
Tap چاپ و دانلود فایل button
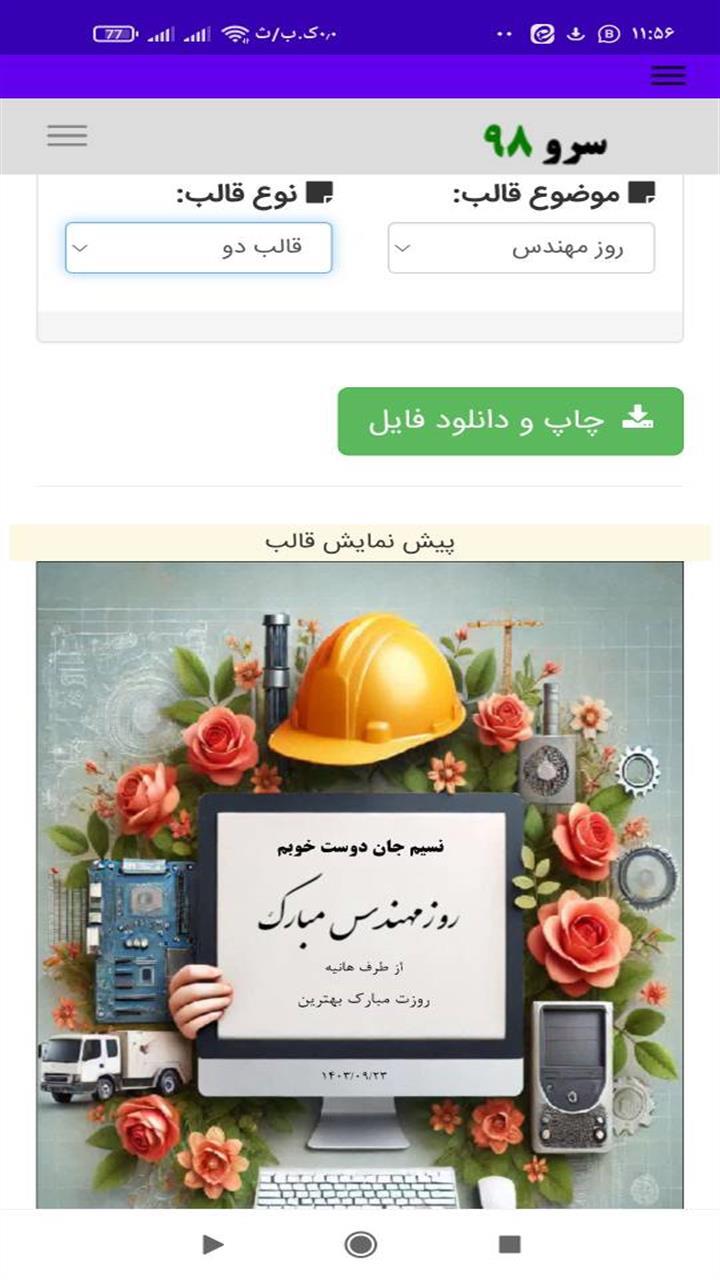coord(510,421)
